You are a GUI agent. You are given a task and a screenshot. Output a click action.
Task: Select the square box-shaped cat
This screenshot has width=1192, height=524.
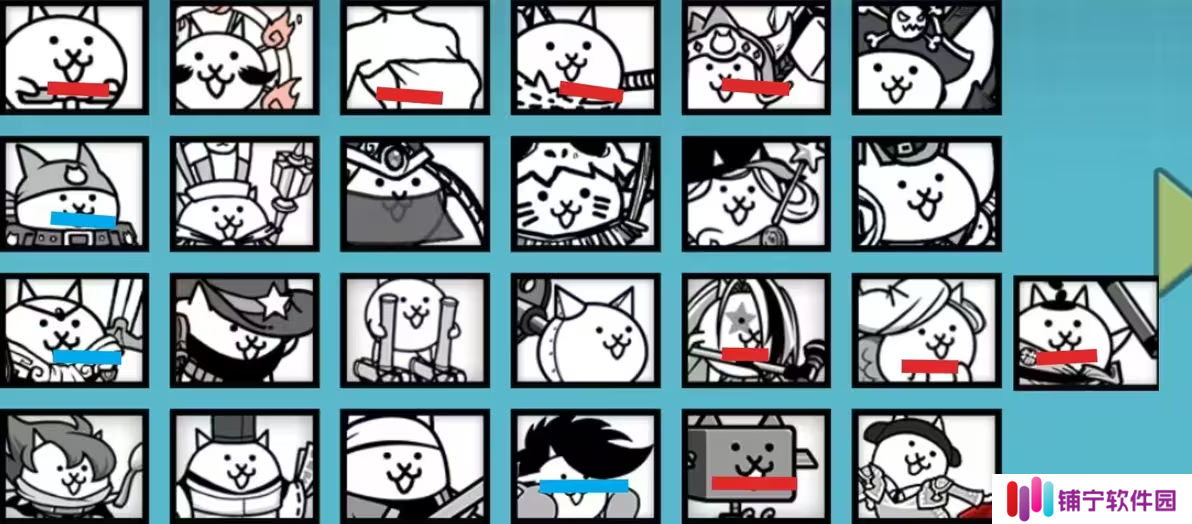(756, 466)
